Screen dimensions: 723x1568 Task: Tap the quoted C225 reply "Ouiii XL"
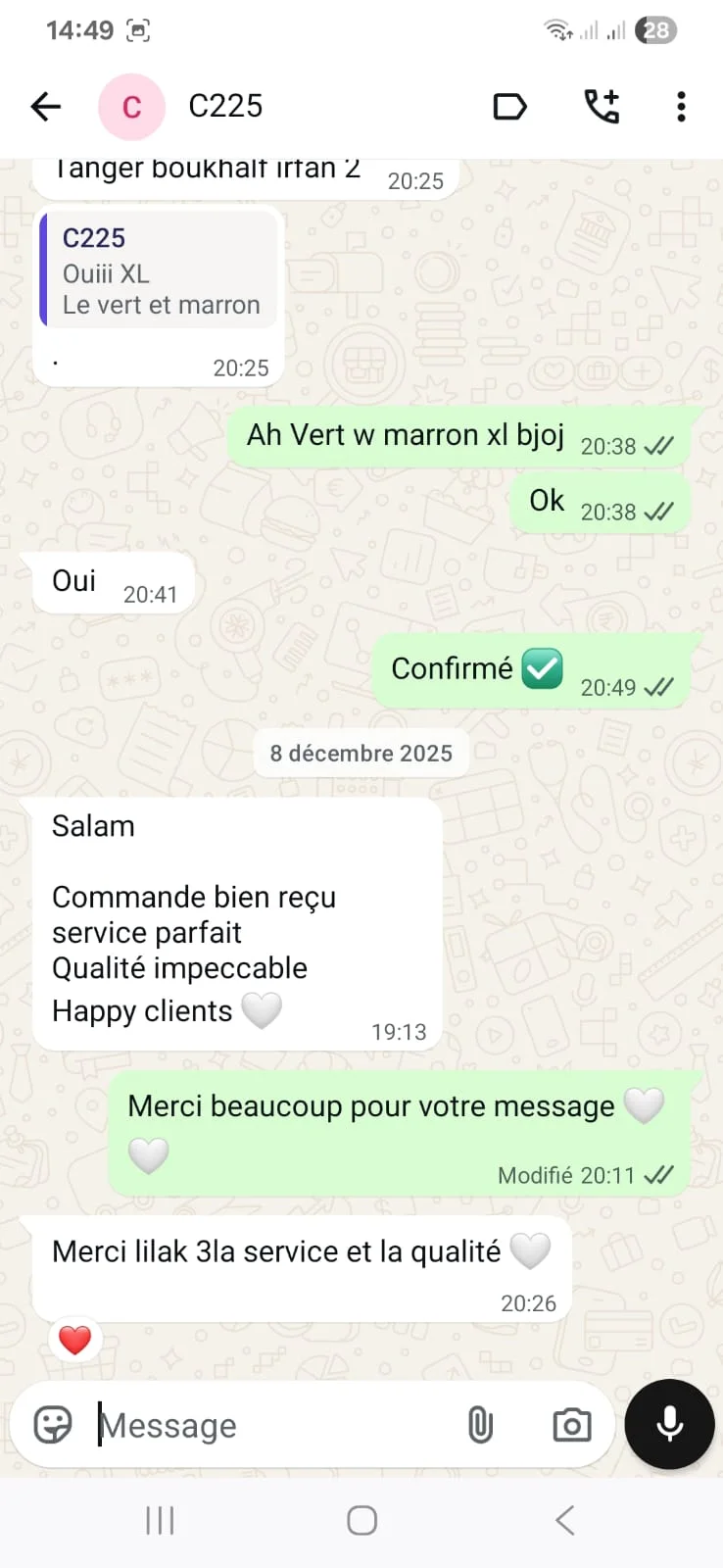coord(159,269)
